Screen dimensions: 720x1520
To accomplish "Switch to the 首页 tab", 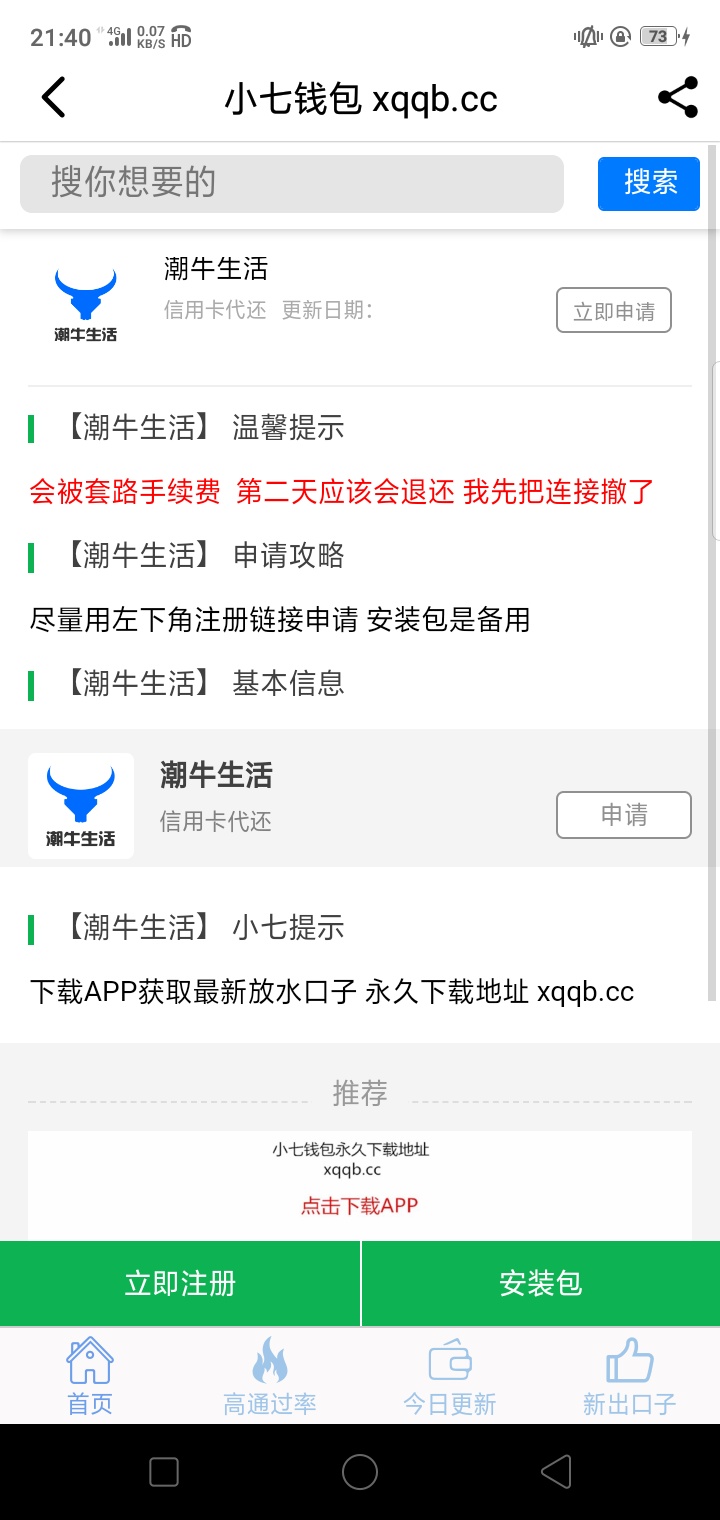I will click(x=90, y=1376).
